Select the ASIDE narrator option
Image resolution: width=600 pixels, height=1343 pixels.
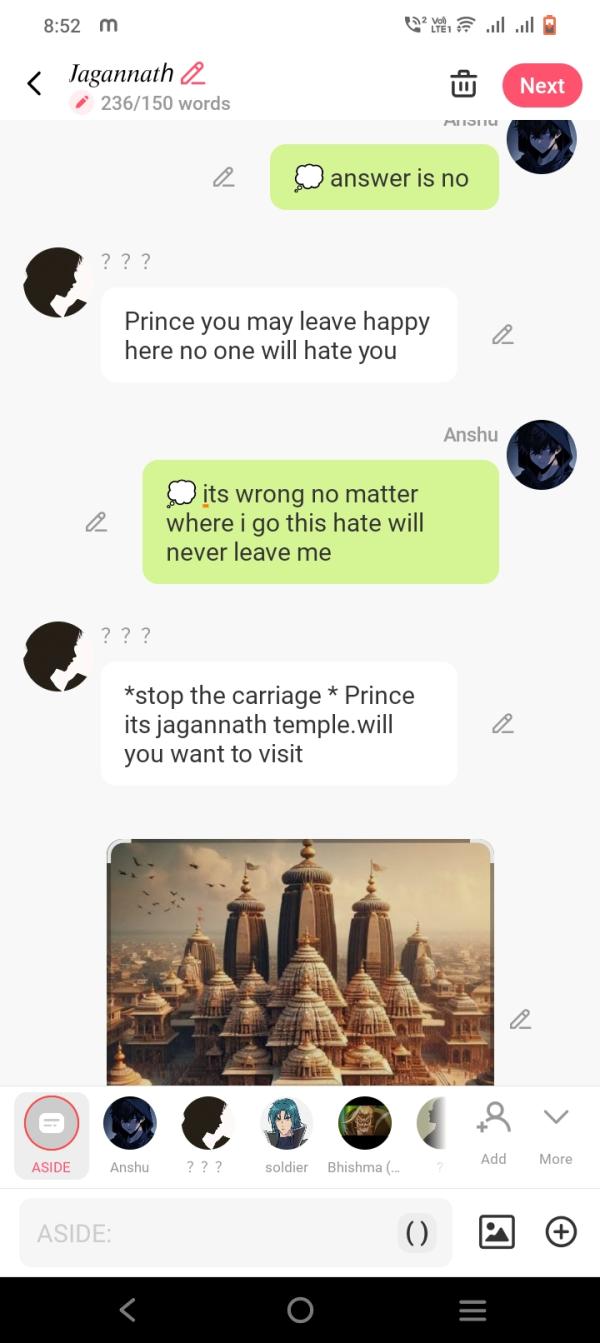[51, 1135]
